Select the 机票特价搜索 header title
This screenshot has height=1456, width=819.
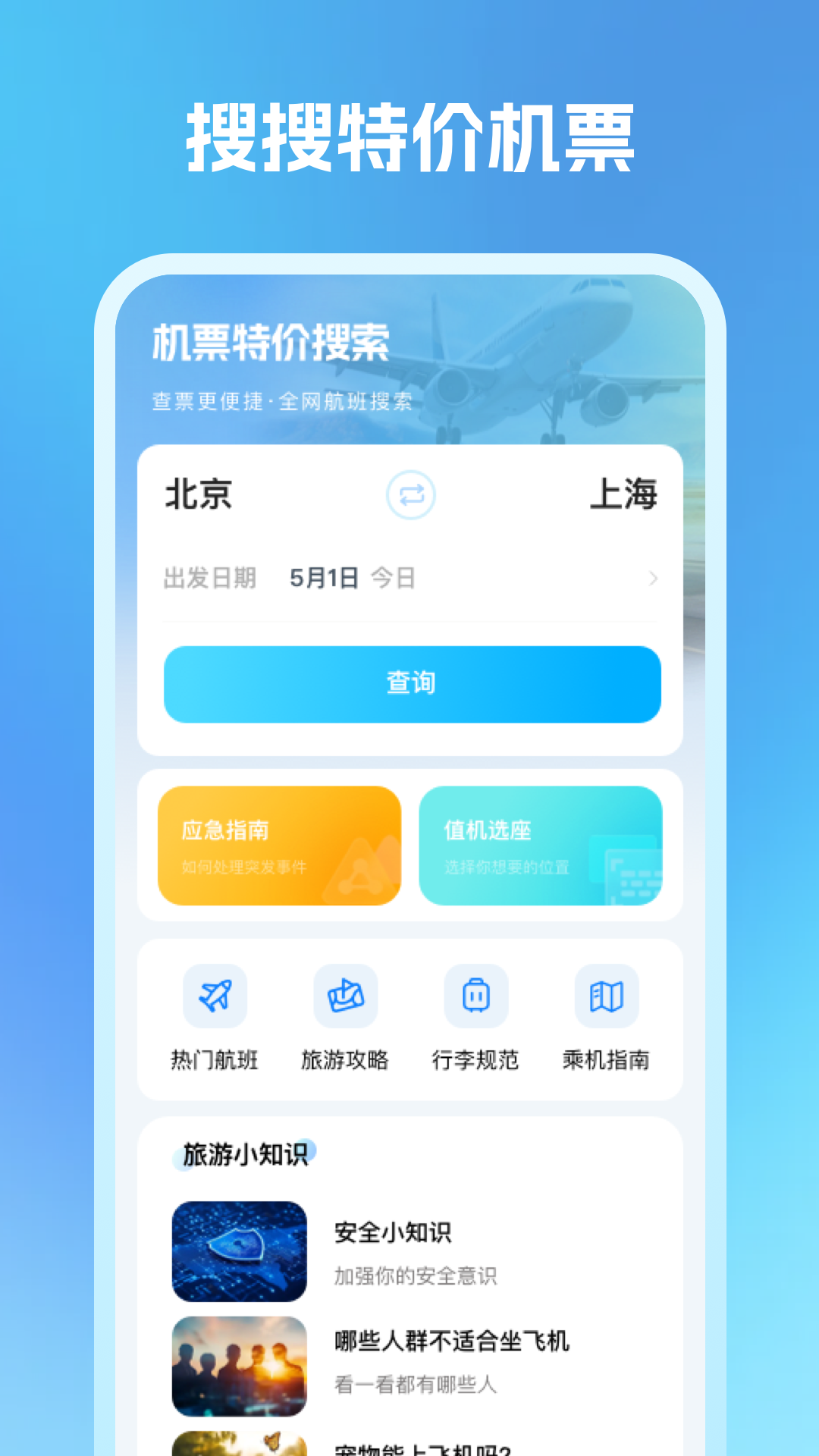(x=271, y=343)
